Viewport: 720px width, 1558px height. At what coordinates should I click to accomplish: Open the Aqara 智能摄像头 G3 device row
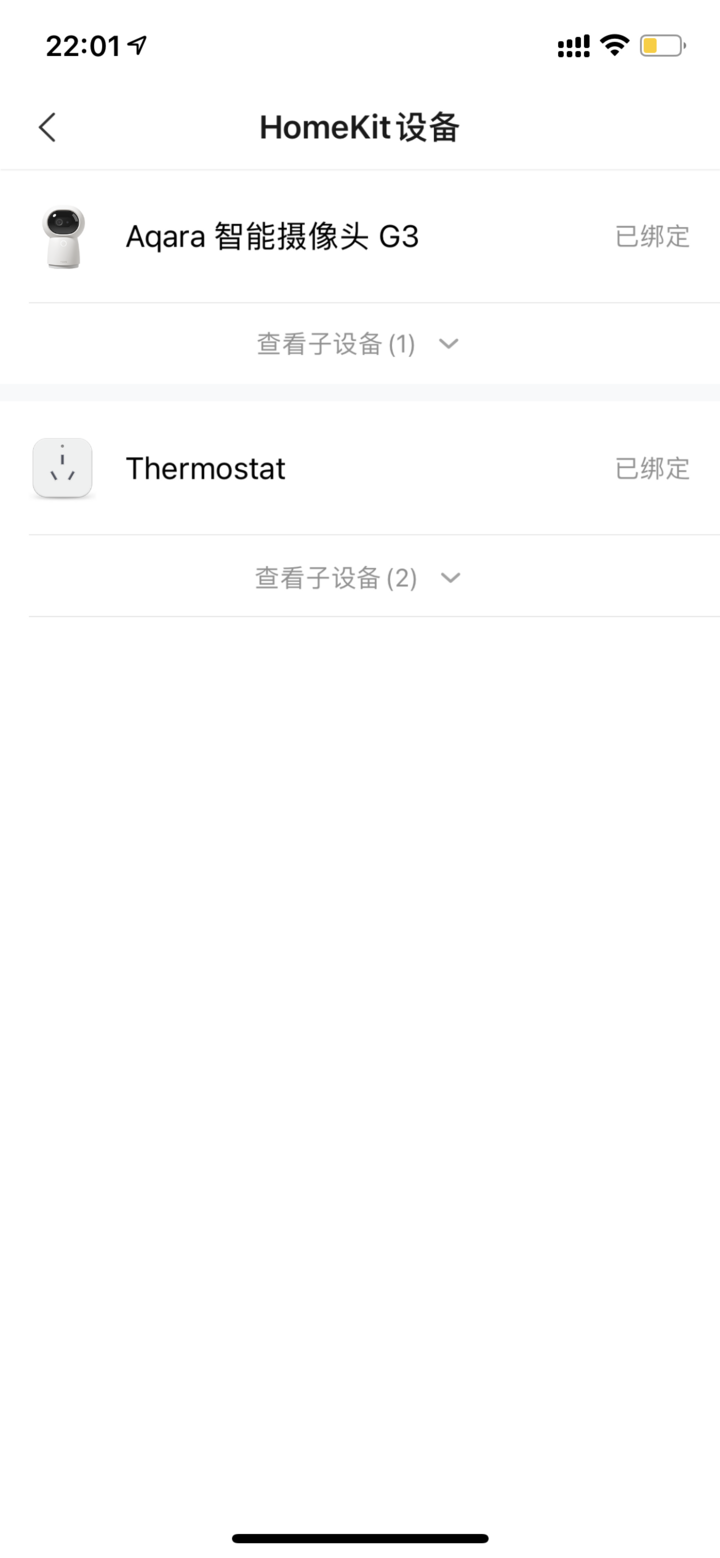(x=360, y=237)
